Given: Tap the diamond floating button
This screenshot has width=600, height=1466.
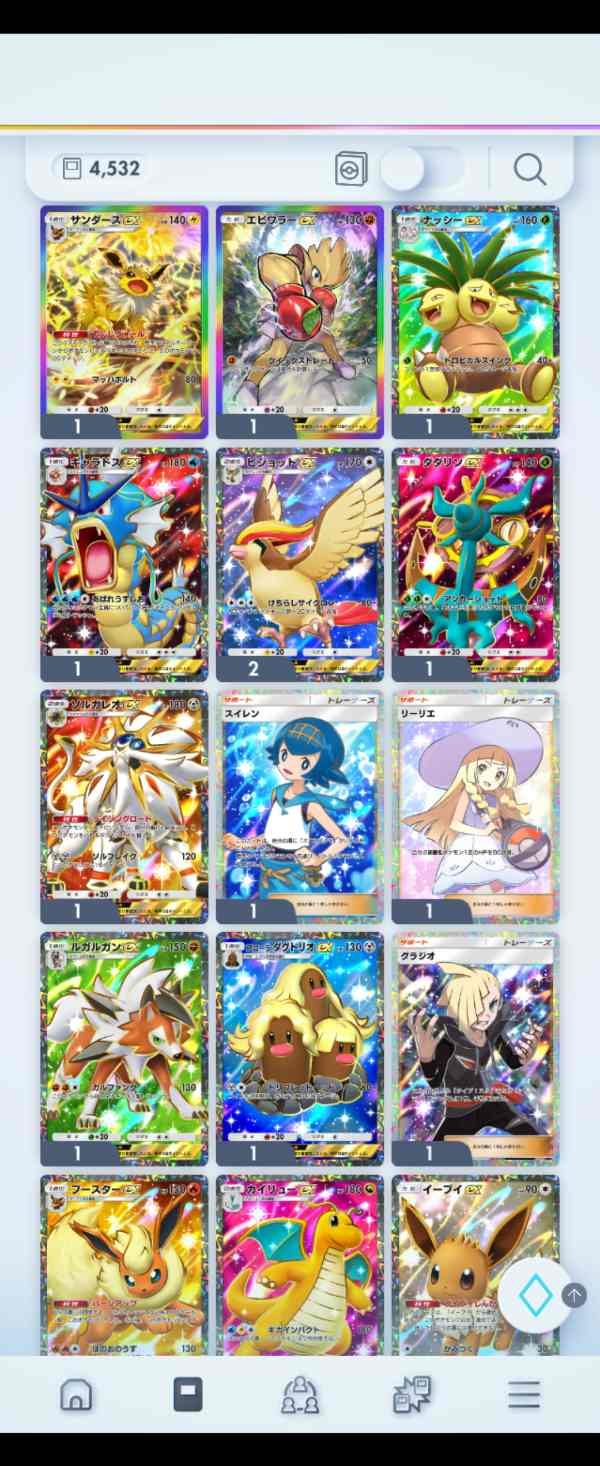Looking at the screenshot, I should tap(535, 1296).
